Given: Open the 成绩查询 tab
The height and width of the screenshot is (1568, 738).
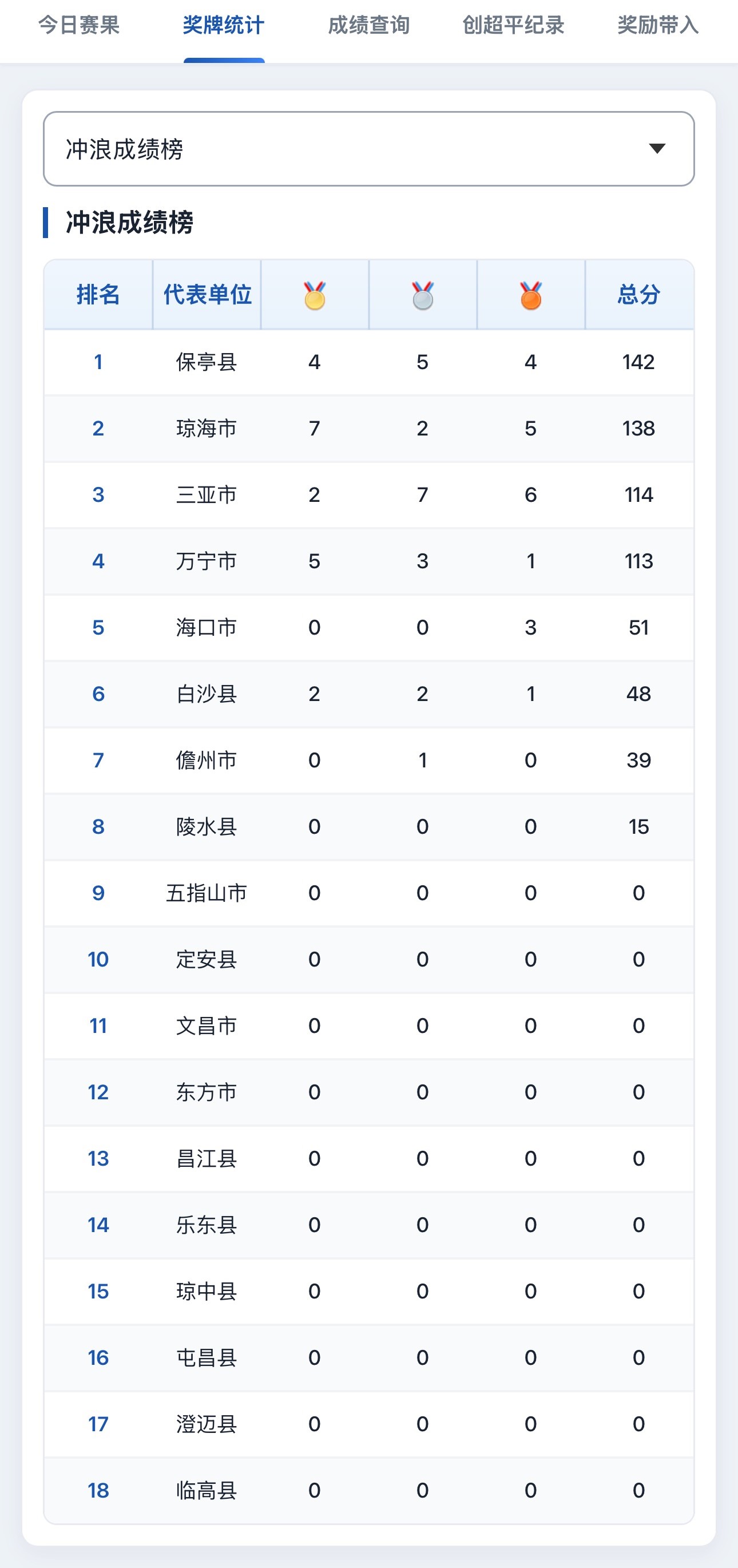Looking at the screenshot, I should (x=368, y=26).
